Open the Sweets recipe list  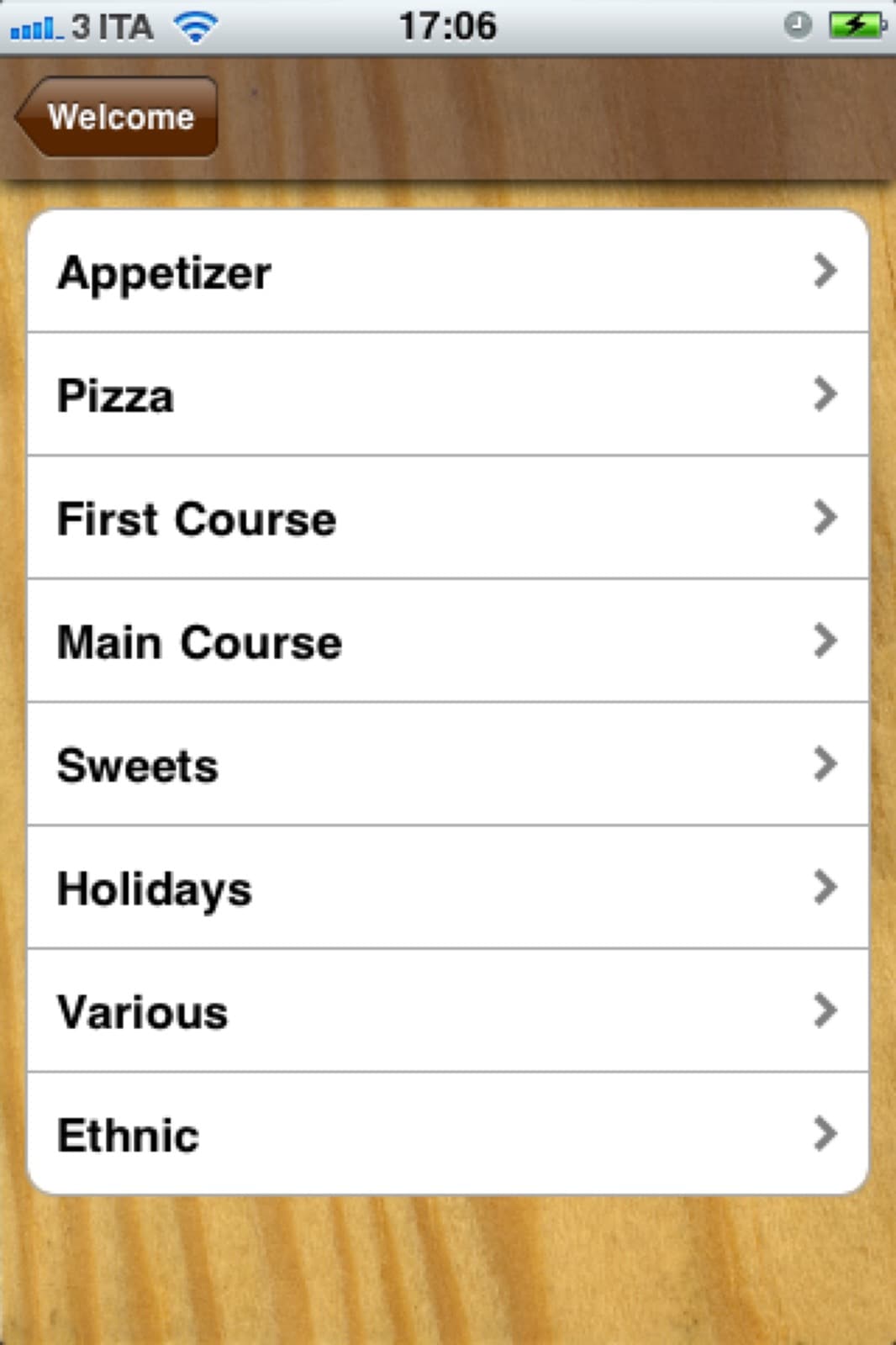pyautogui.click(x=336, y=764)
